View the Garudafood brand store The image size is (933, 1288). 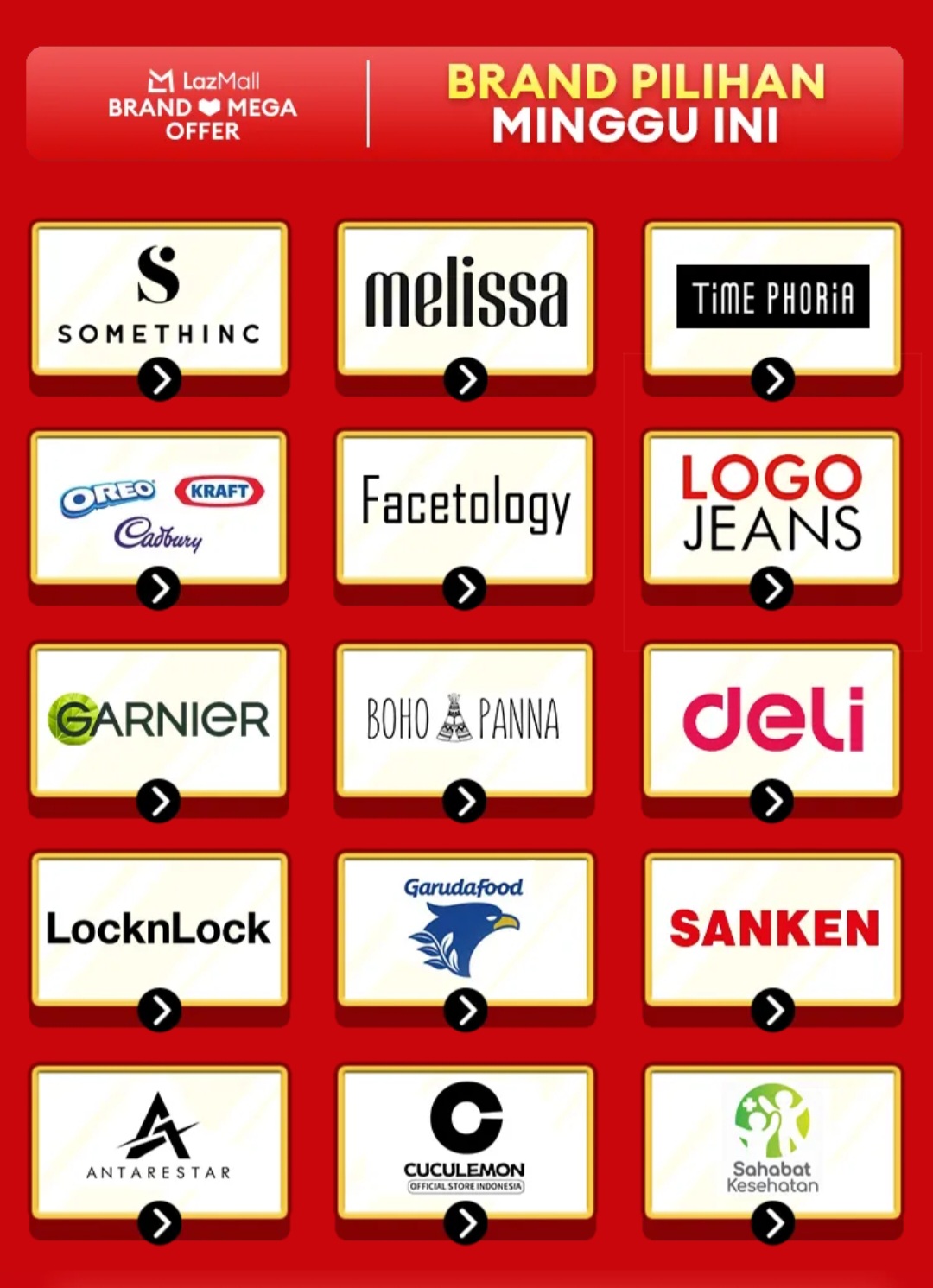tap(466, 930)
